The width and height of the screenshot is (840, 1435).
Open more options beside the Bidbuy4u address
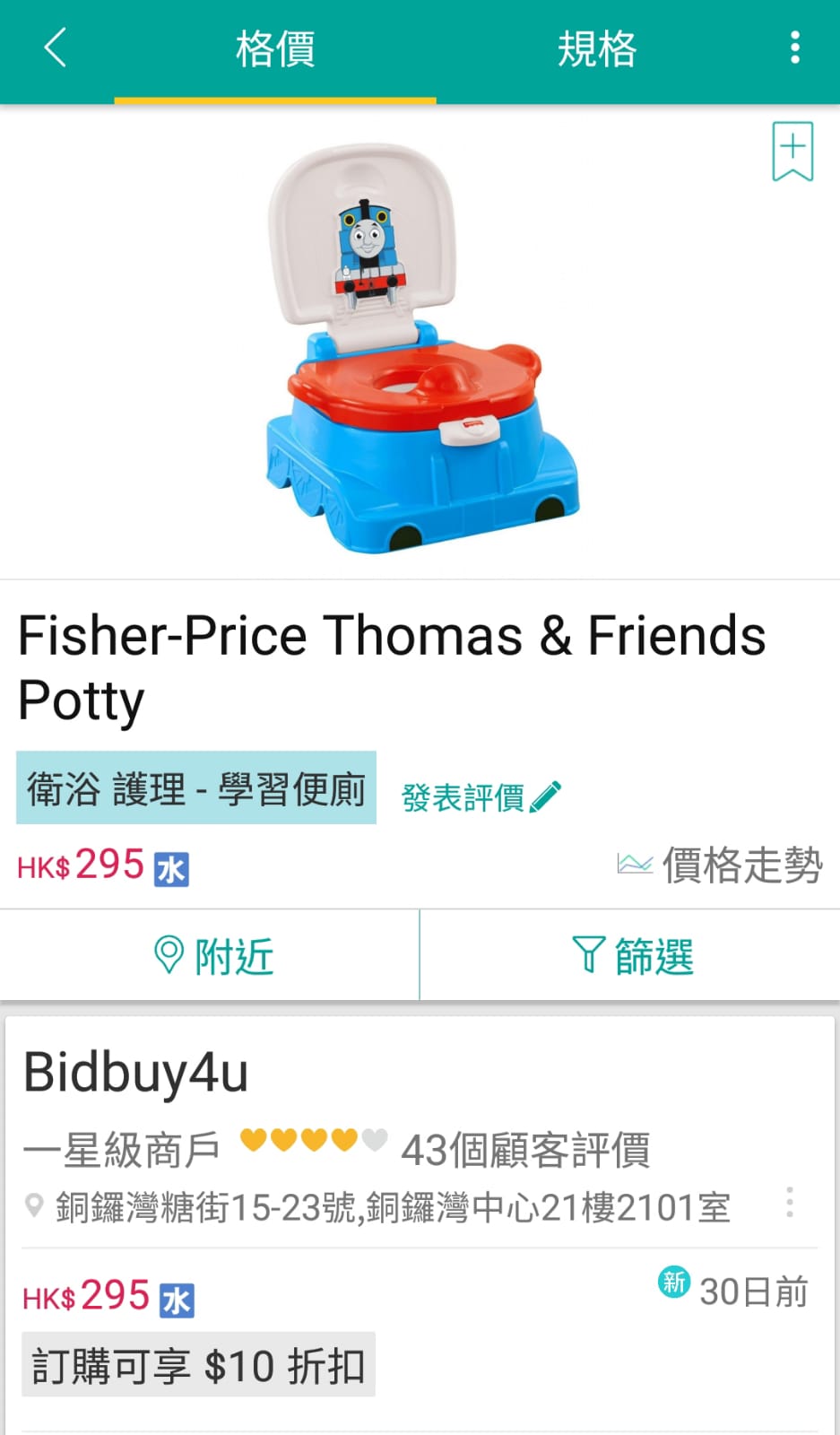(x=789, y=1203)
